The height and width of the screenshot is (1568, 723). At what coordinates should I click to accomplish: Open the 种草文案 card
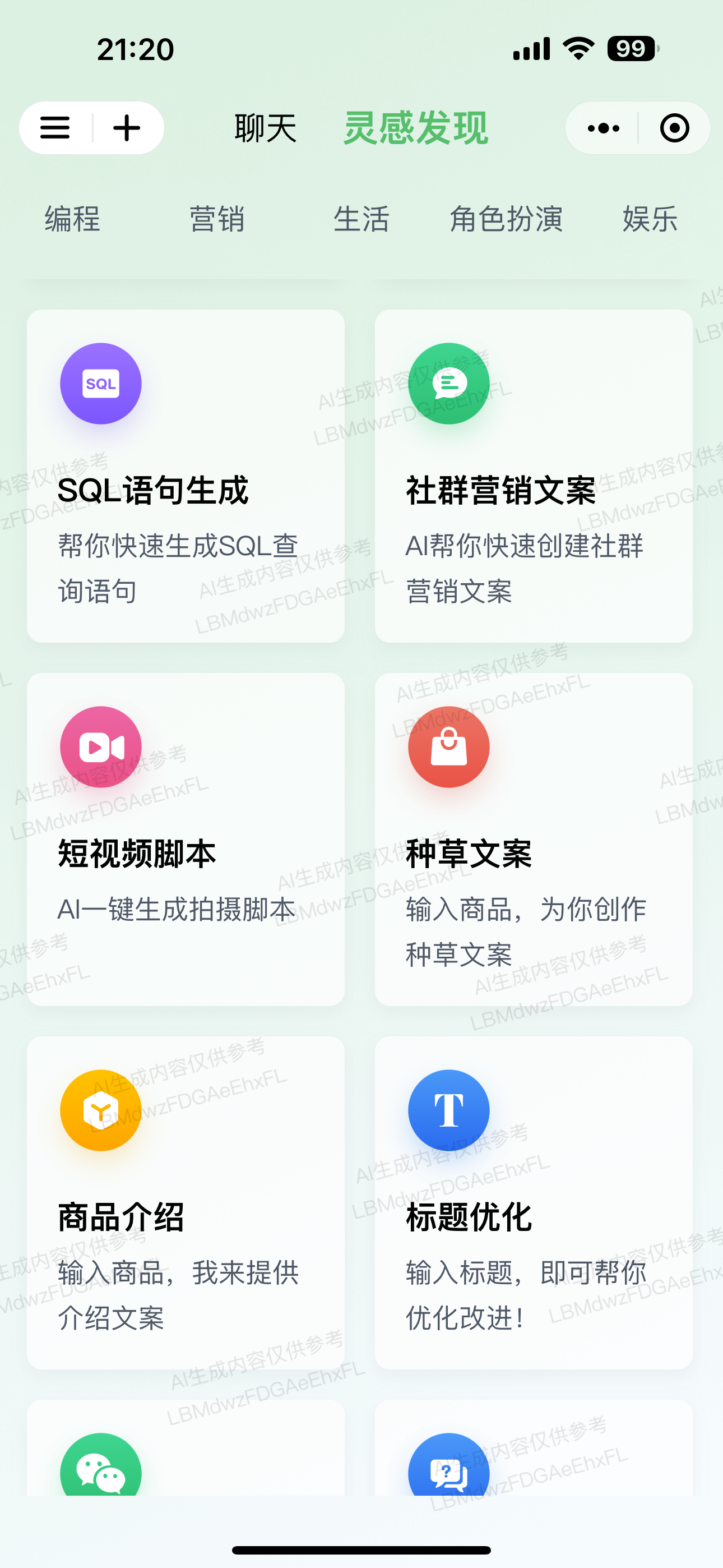pos(533,839)
